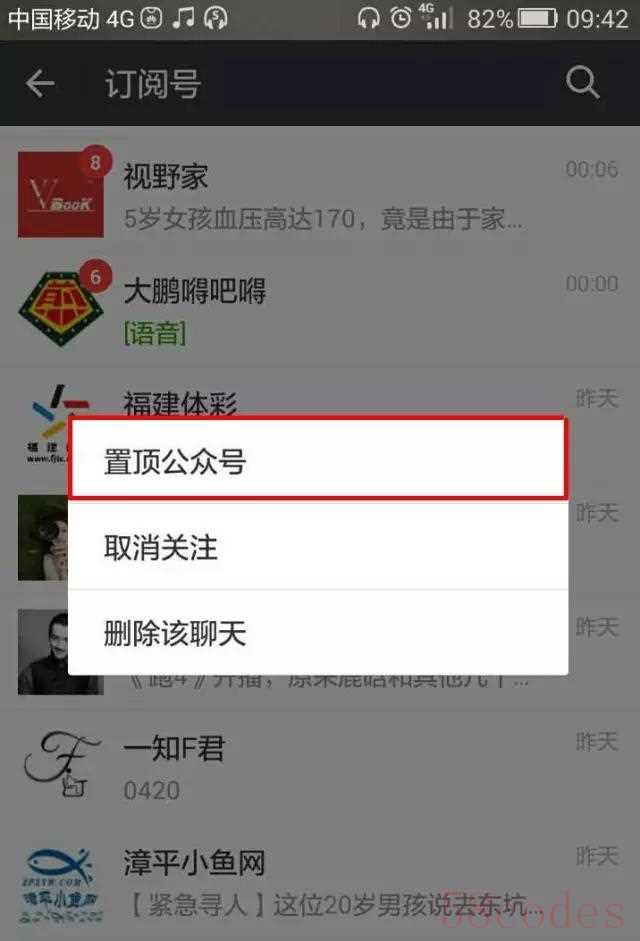Choose 取消关注 to unfollow
The width and height of the screenshot is (640, 941).
[x=318, y=547]
